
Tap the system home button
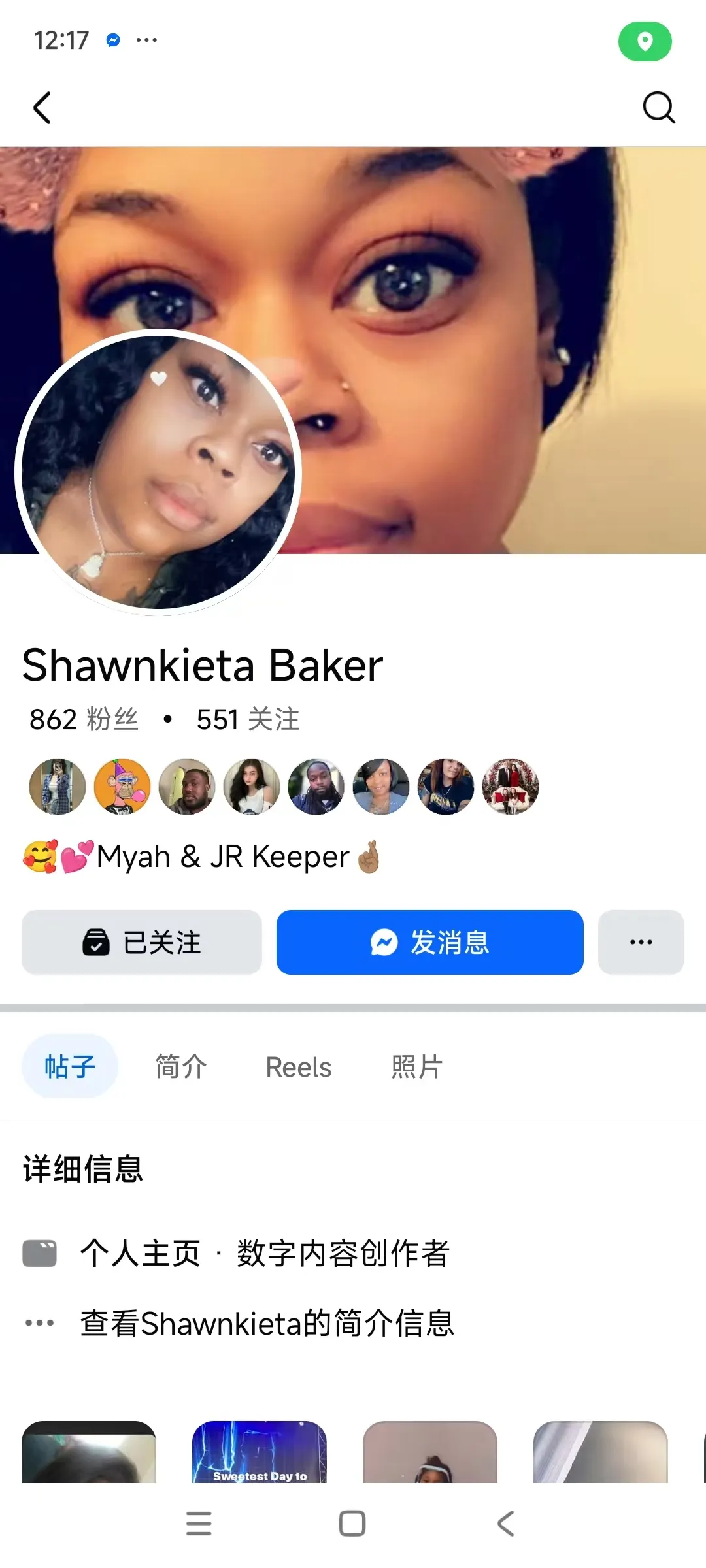(352, 1524)
